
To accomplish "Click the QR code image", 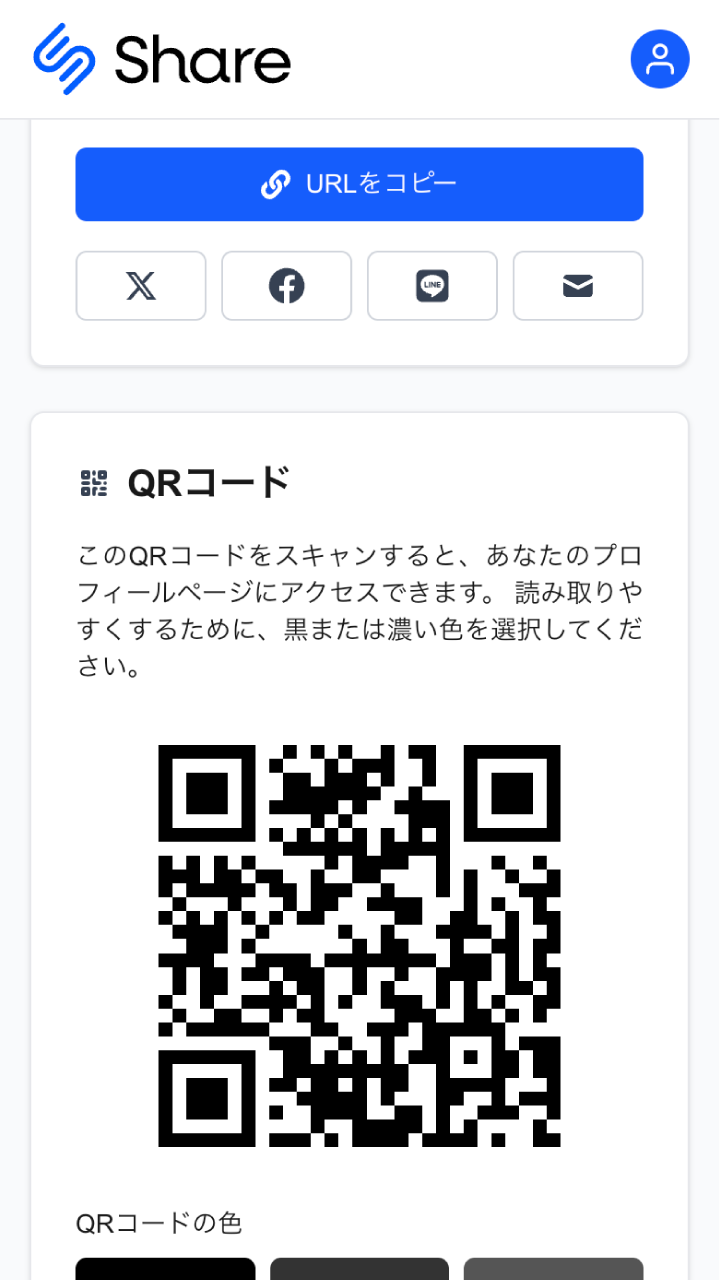I will [360, 944].
